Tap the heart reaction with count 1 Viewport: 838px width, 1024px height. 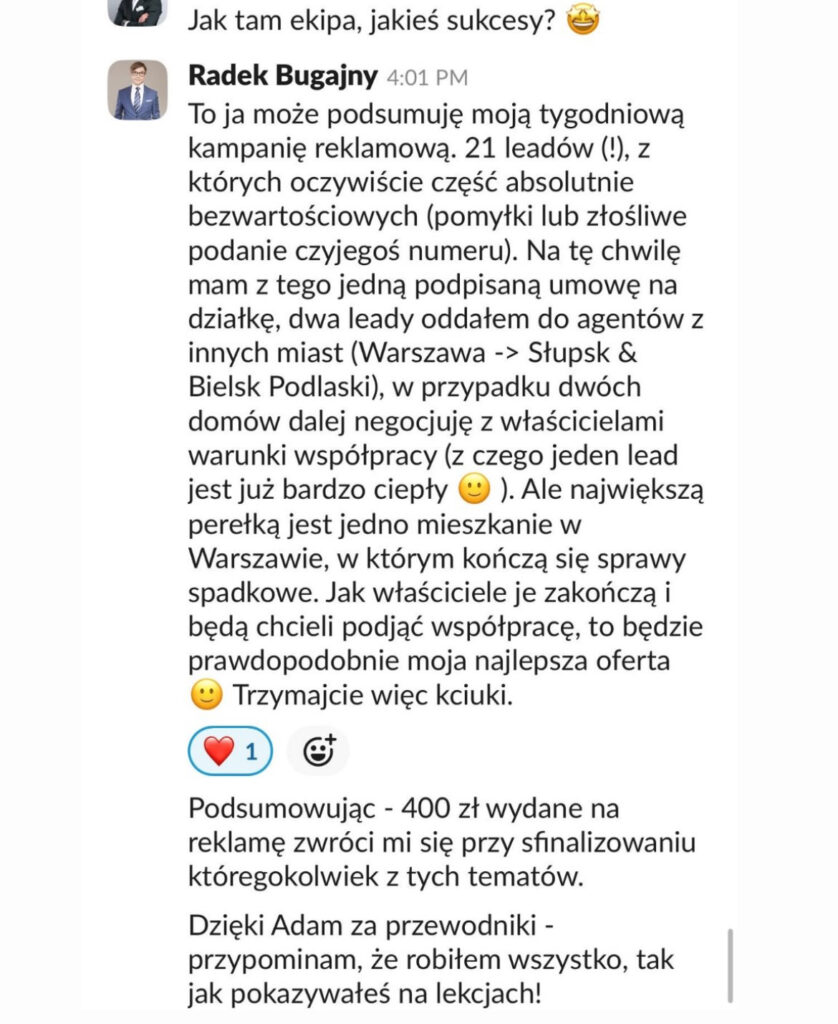[x=230, y=751]
